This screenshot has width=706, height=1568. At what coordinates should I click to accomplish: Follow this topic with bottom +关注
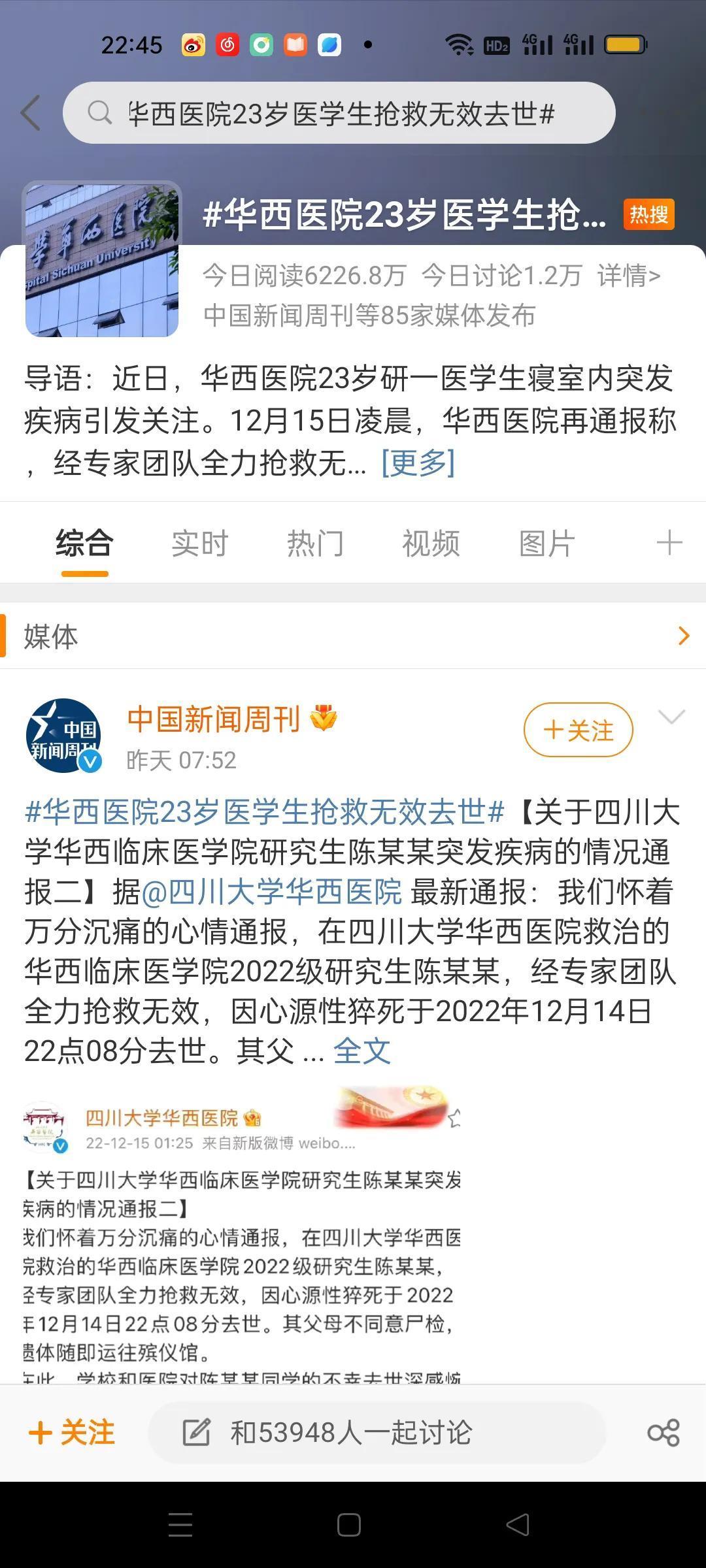[x=72, y=1433]
